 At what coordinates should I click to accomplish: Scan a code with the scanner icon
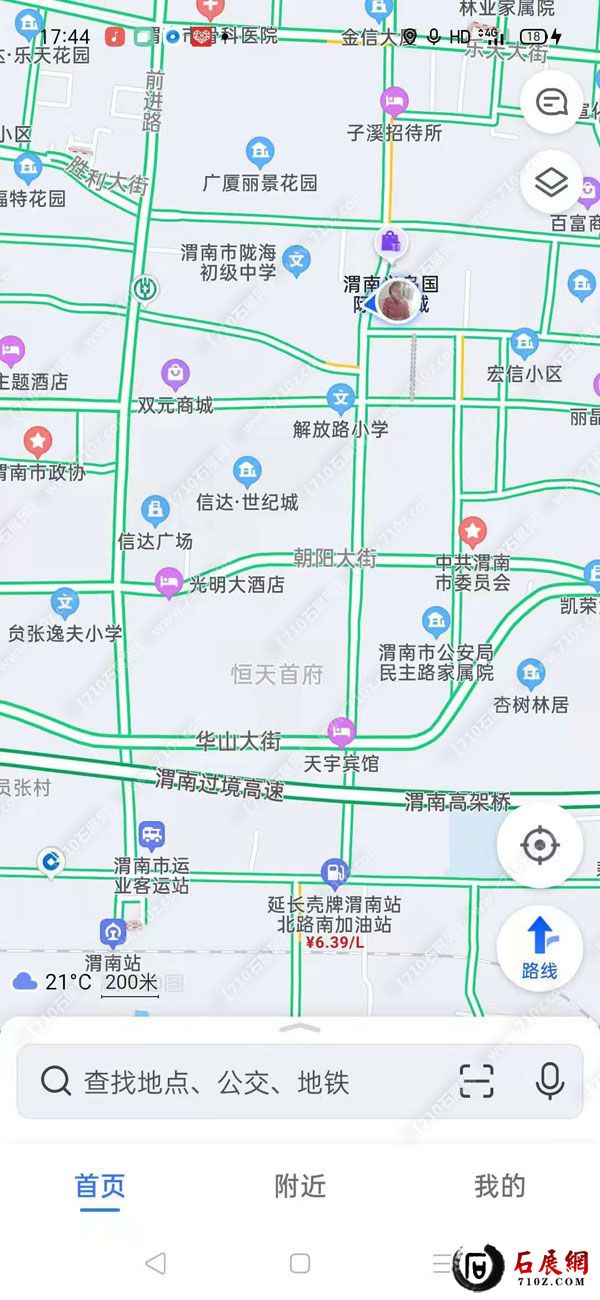(477, 1081)
